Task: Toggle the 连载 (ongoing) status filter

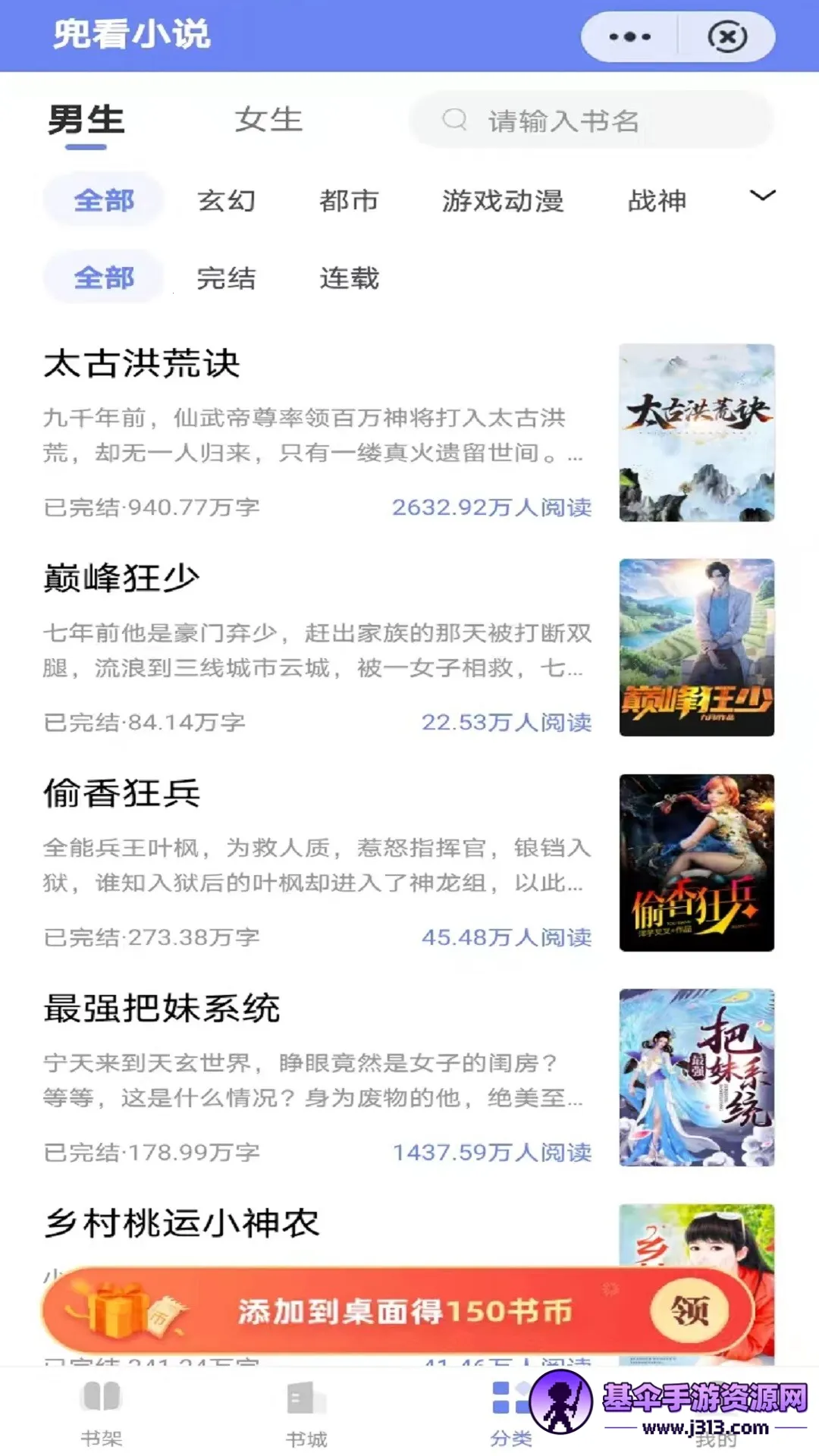Action: [x=348, y=278]
